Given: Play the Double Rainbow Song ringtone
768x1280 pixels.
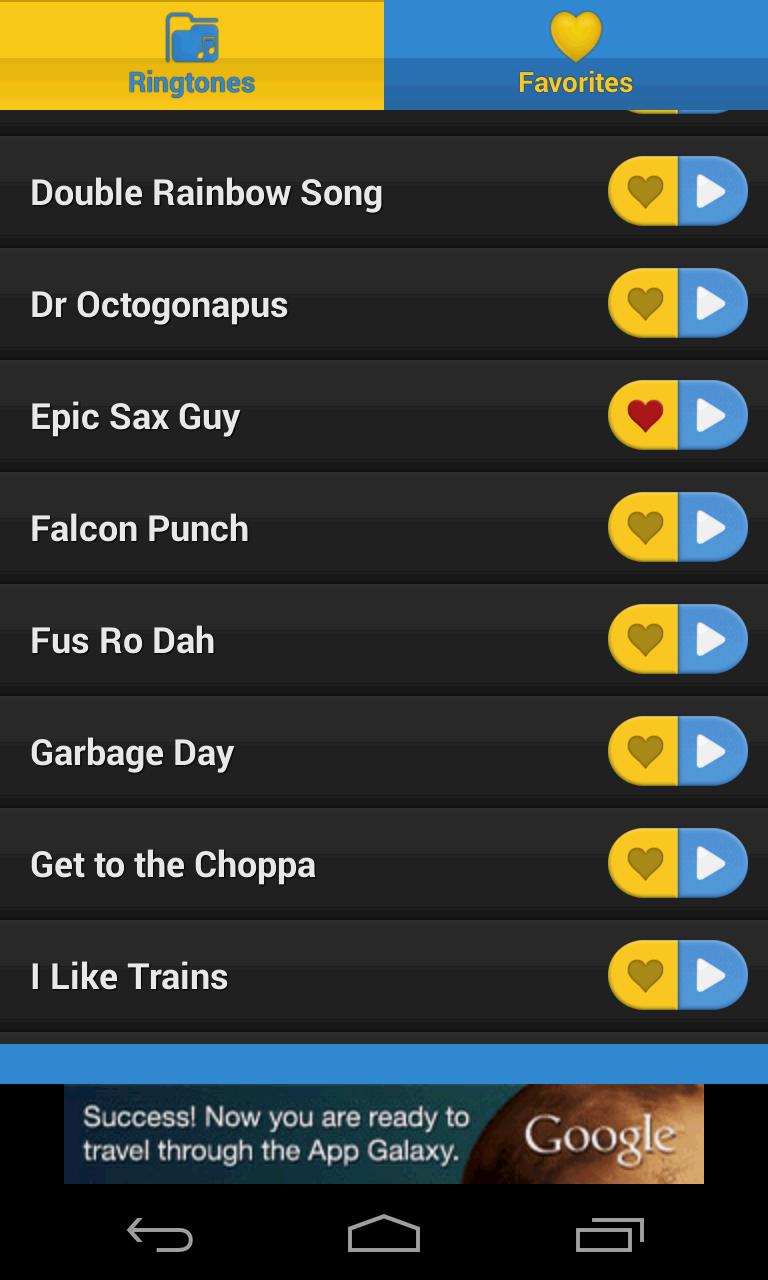Looking at the screenshot, I should coord(712,190).
